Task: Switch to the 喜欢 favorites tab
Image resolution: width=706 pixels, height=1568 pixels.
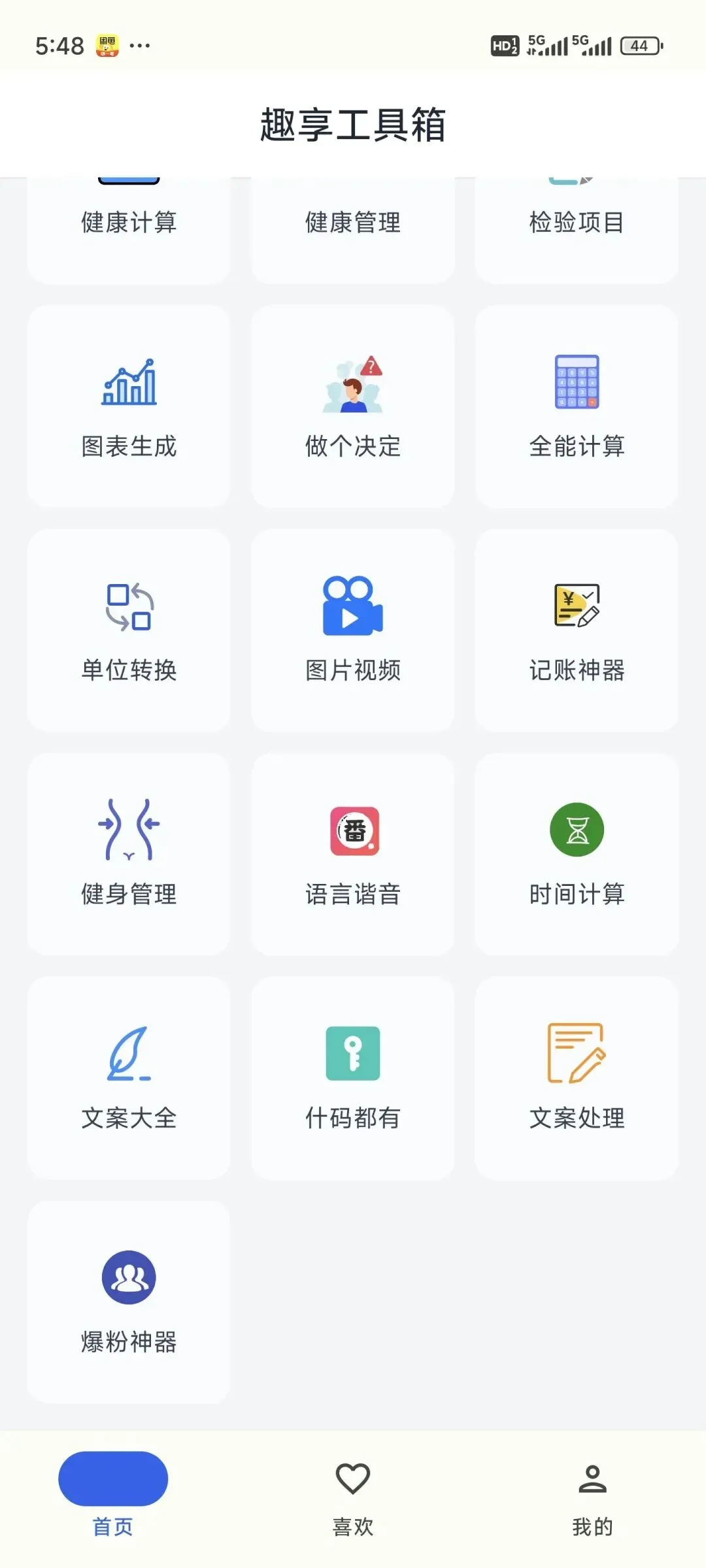Action: tap(353, 1495)
